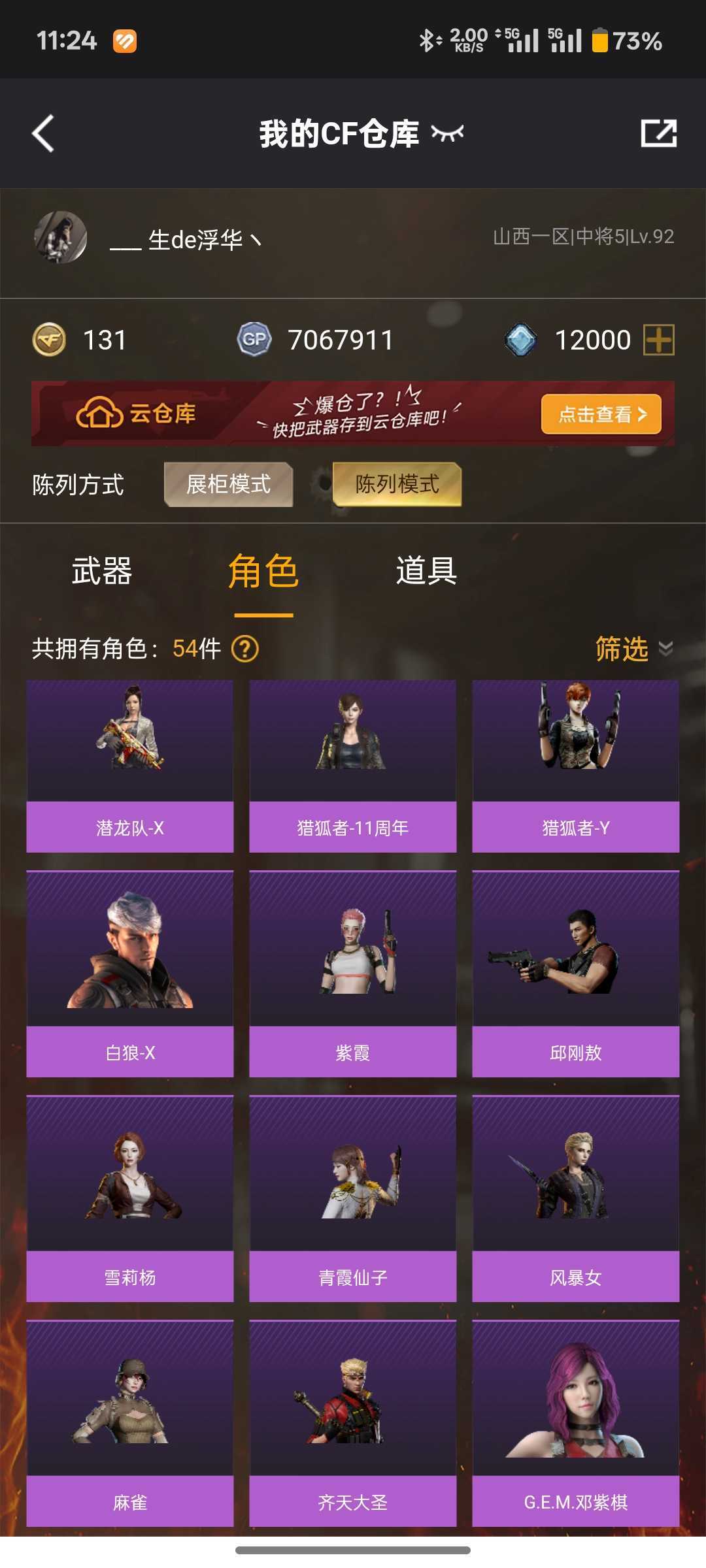Open help icon next to 54件

(x=246, y=649)
